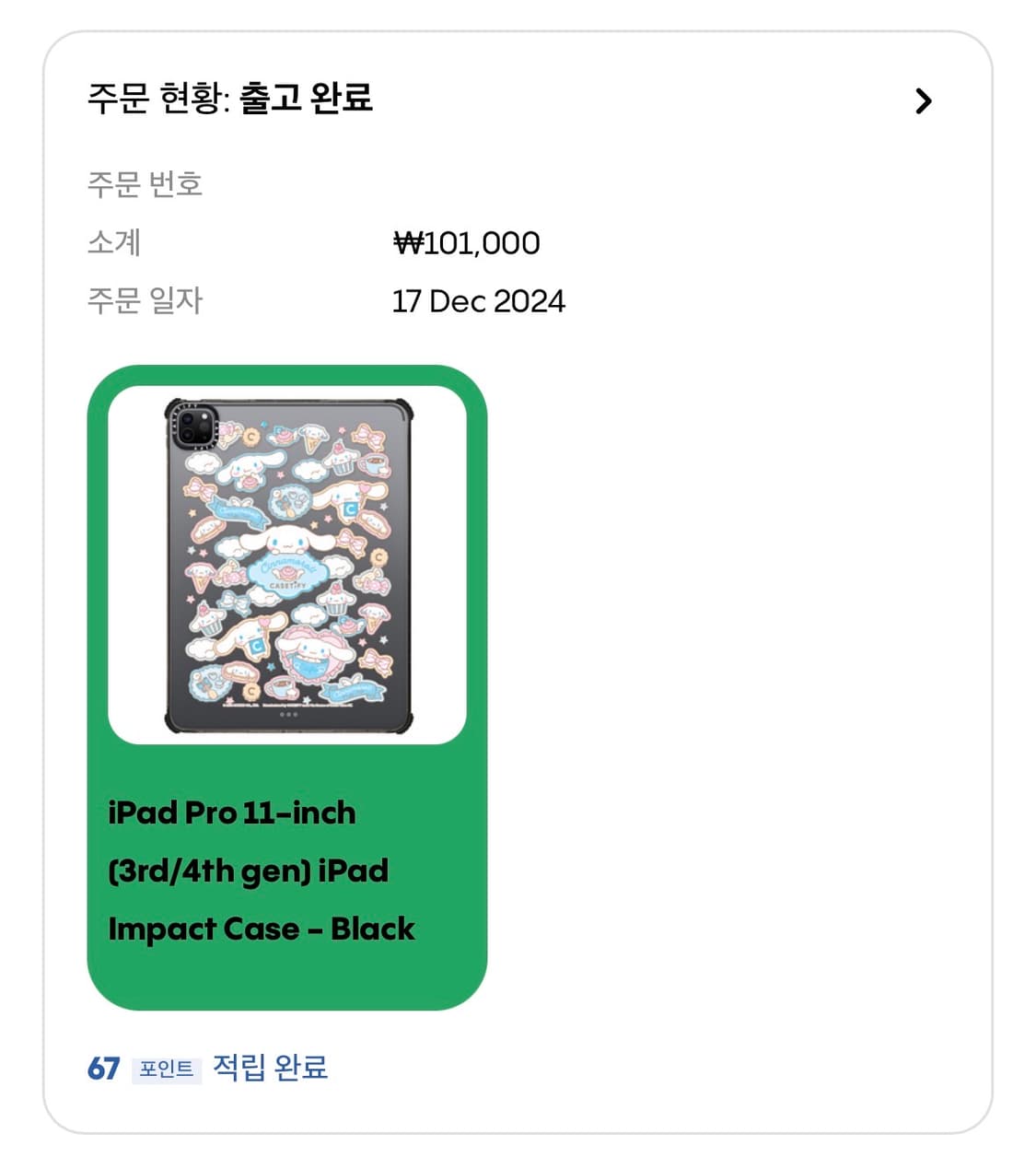This screenshot has width=1036, height=1169.
Task: Select the '적립 완료' points status text
Action: tap(271, 1068)
